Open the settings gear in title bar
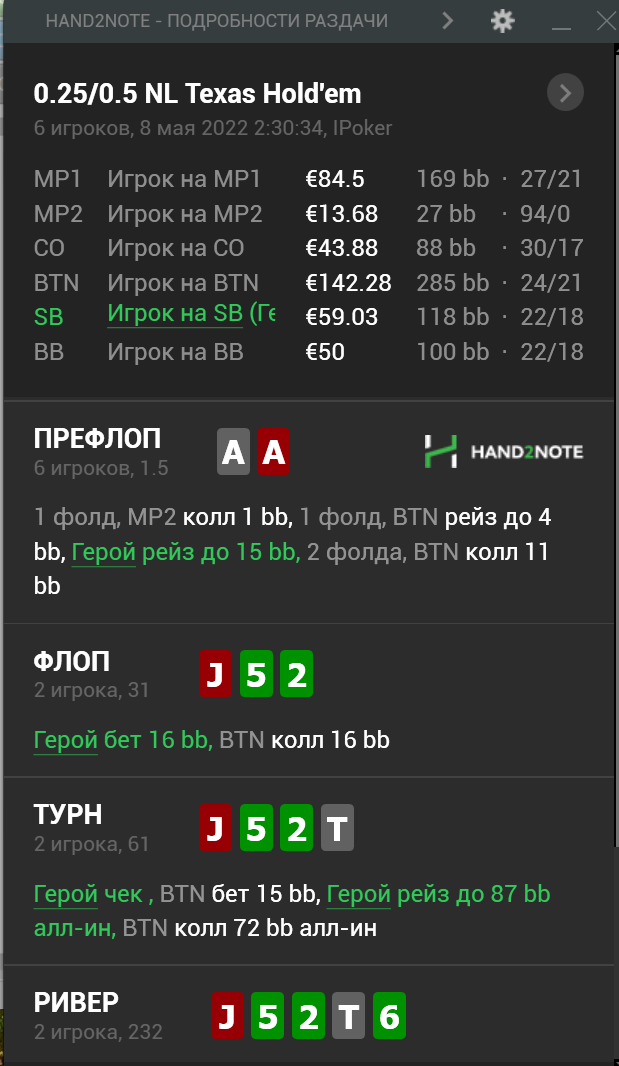 (x=503, y=20)
